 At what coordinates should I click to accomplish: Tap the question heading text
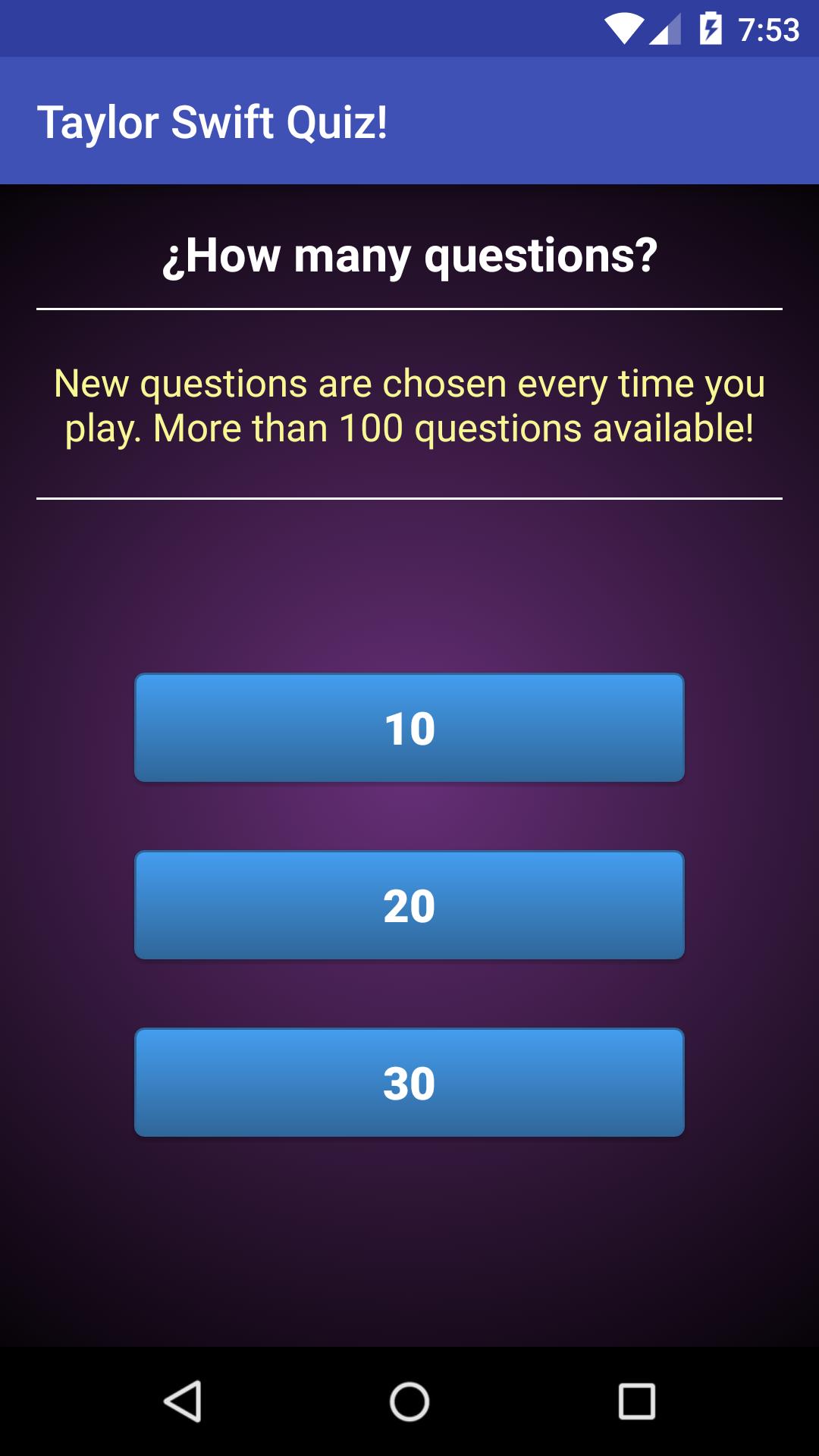[x=409, y=256]
